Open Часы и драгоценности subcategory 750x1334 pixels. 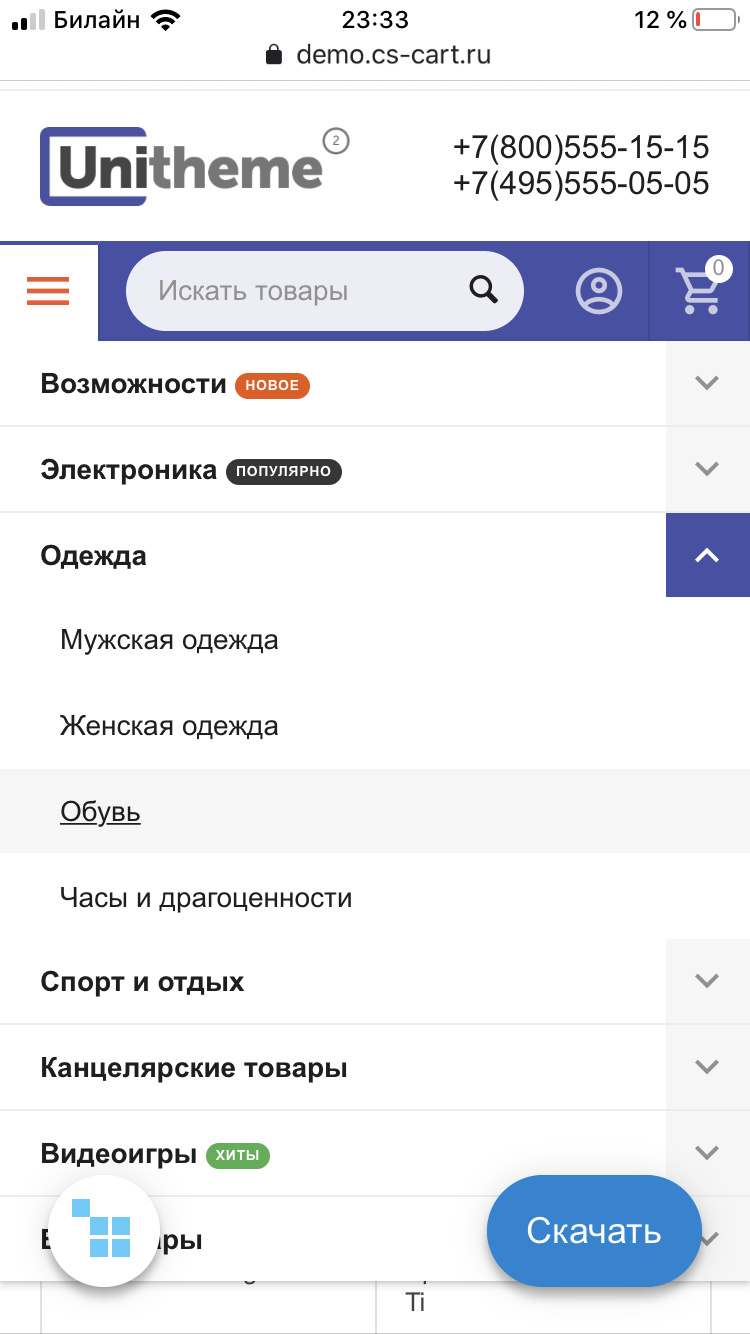[206, 898]
